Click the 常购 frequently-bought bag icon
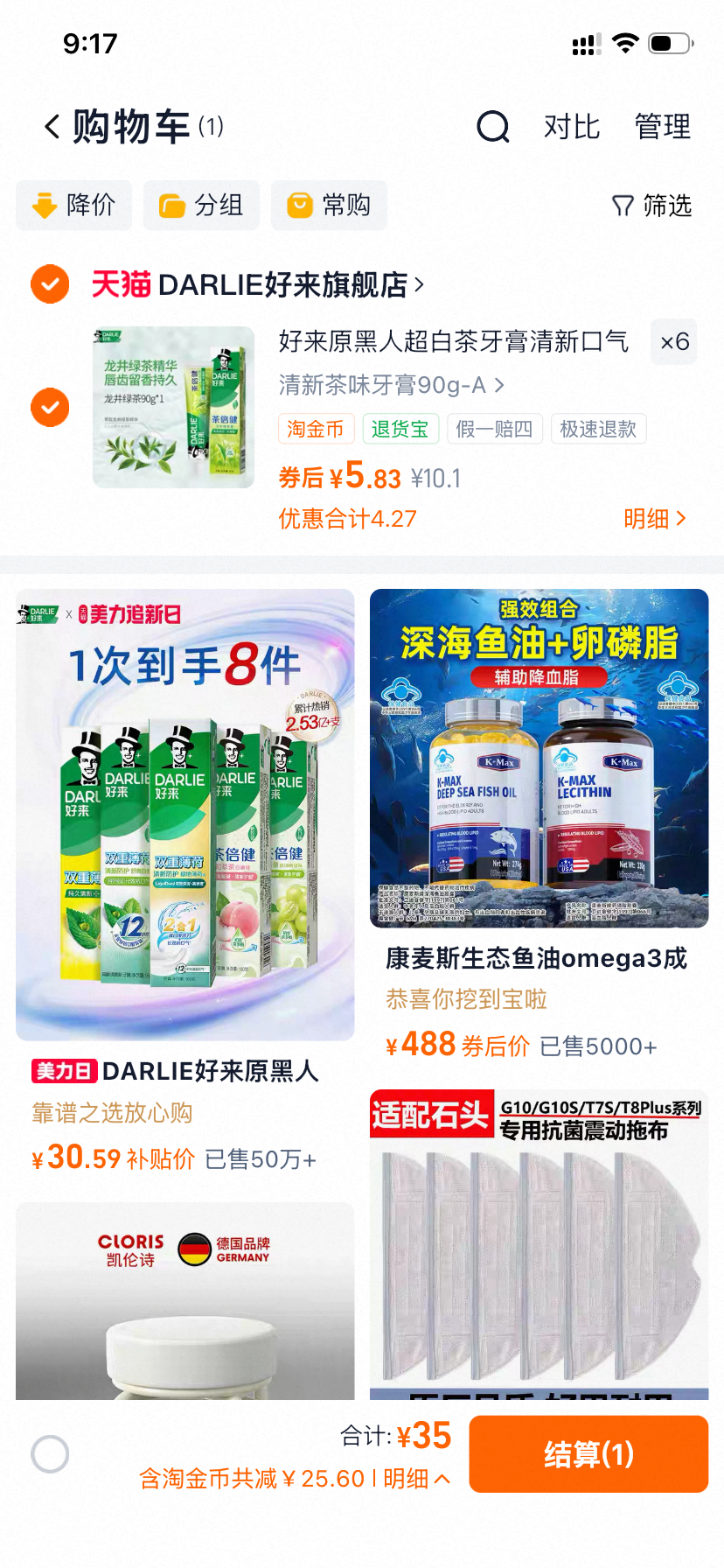Viewport: 724px width, 1568px height. point(300,205)
